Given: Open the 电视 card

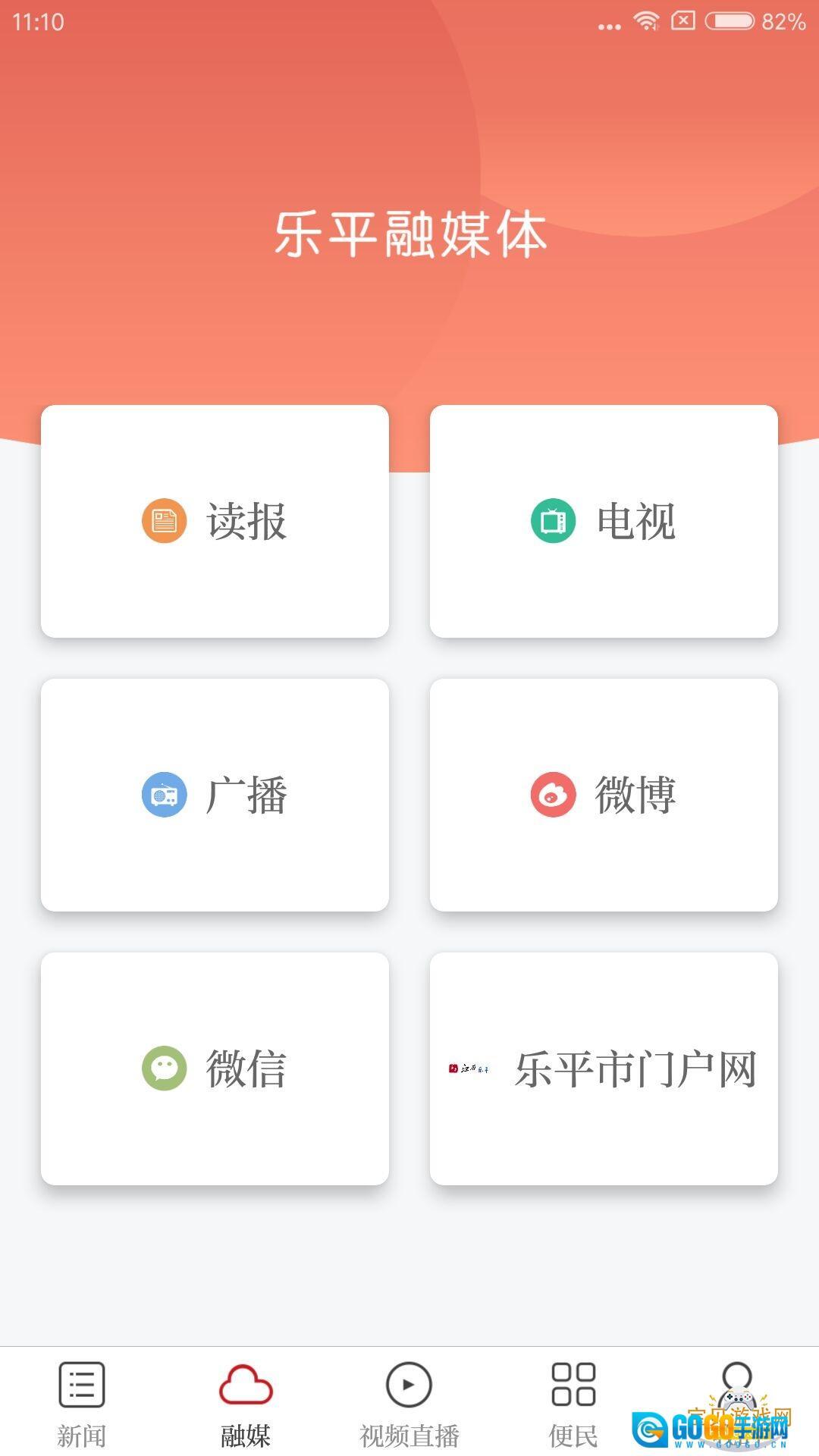Looking at the screenshot, I should tap(603, 520).
